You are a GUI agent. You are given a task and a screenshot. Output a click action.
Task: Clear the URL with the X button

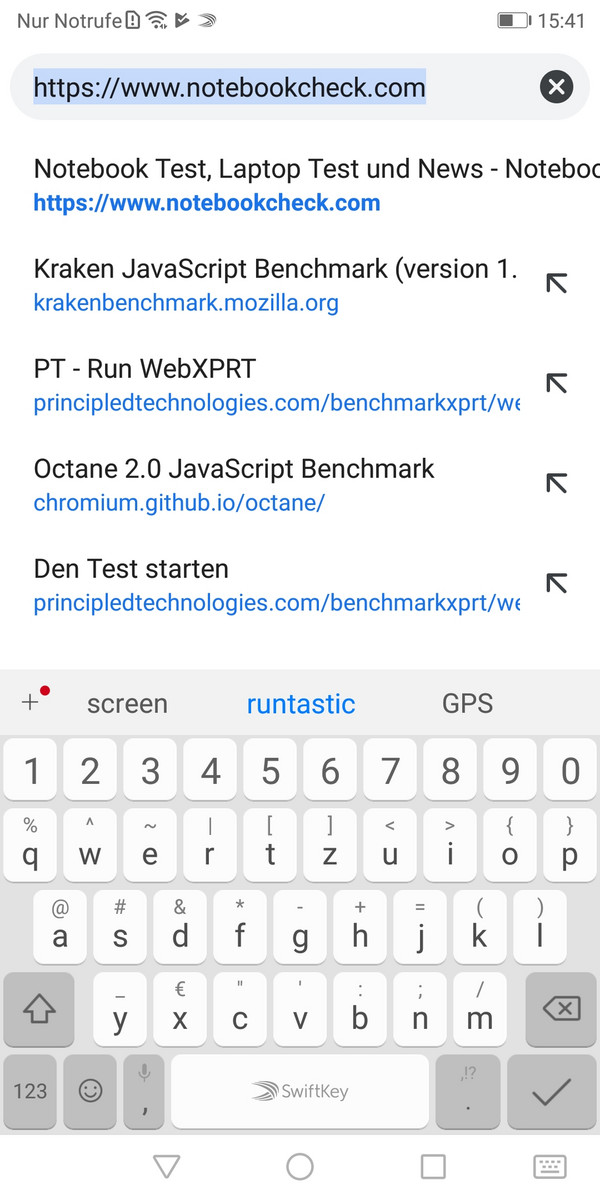click(x=556, y=87)
